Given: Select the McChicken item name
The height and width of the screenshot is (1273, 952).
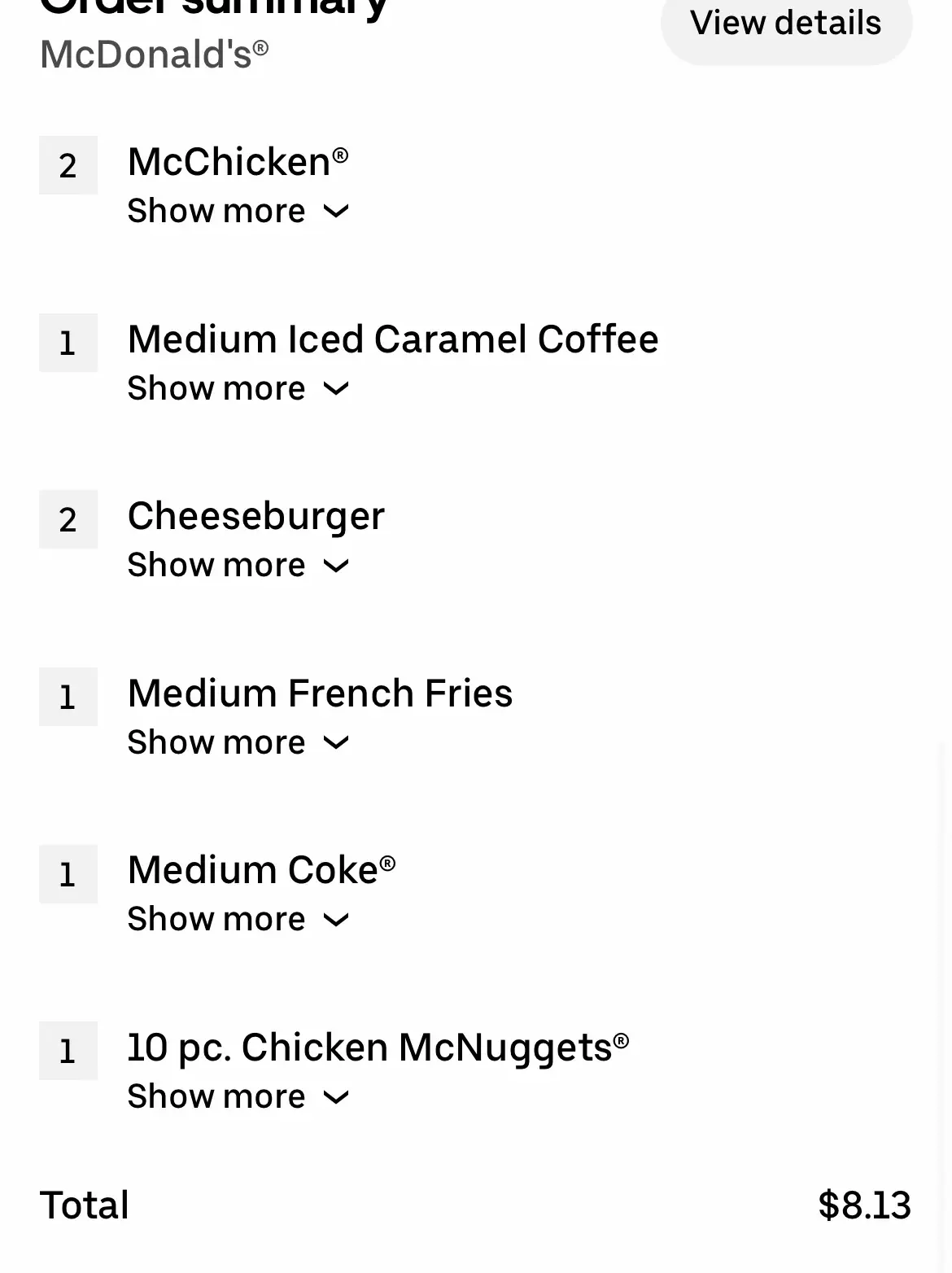Looking at the screenshot, I should tap(238, 160).
